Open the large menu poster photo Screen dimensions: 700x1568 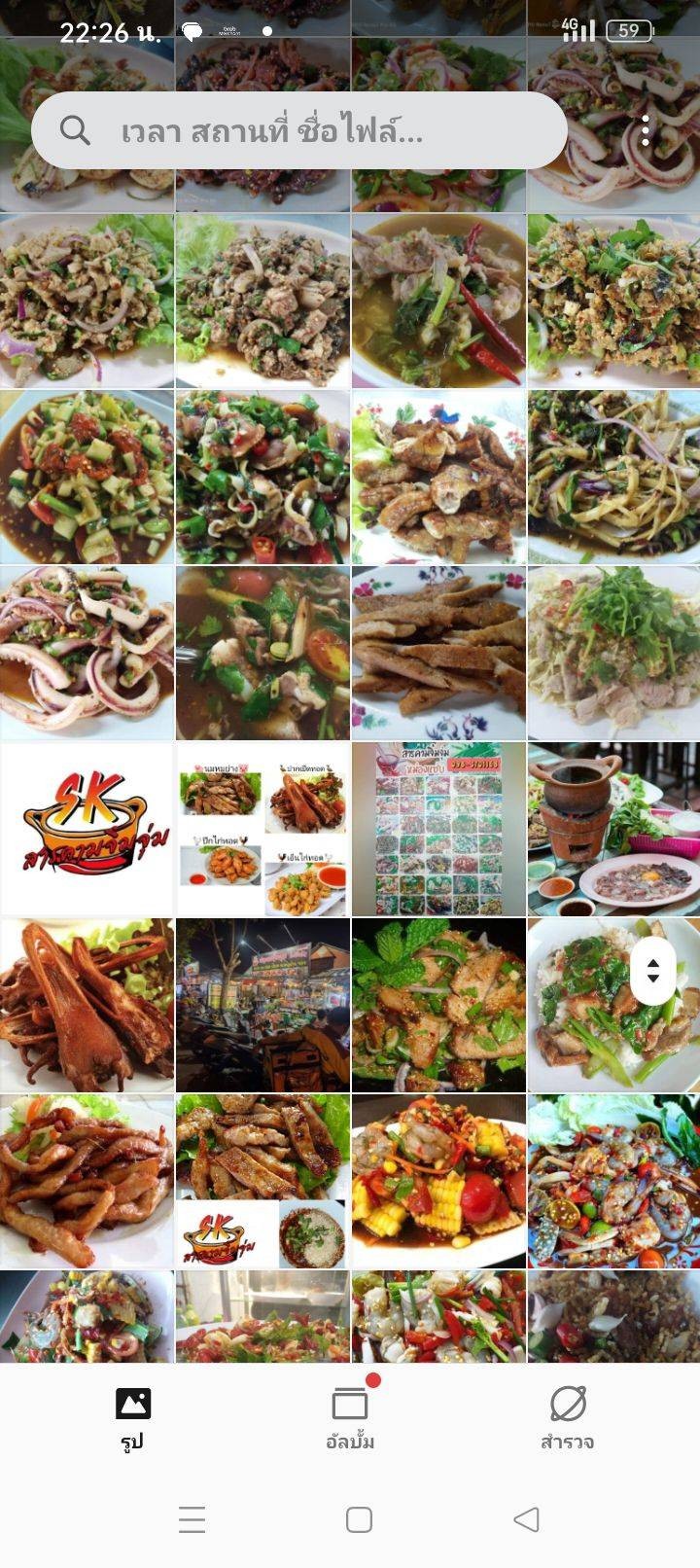pos(438,829)
